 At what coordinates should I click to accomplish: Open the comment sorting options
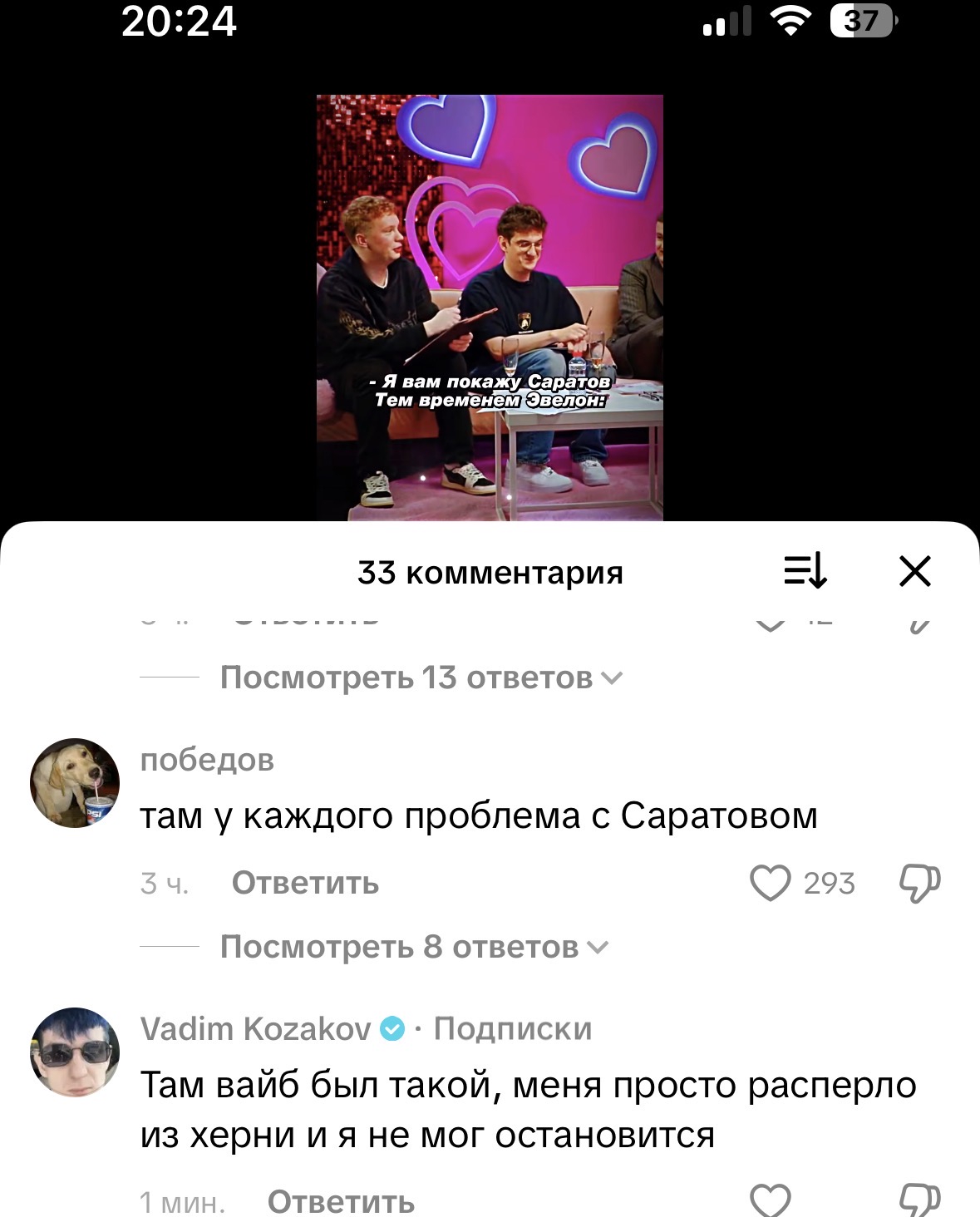[805, 571]
